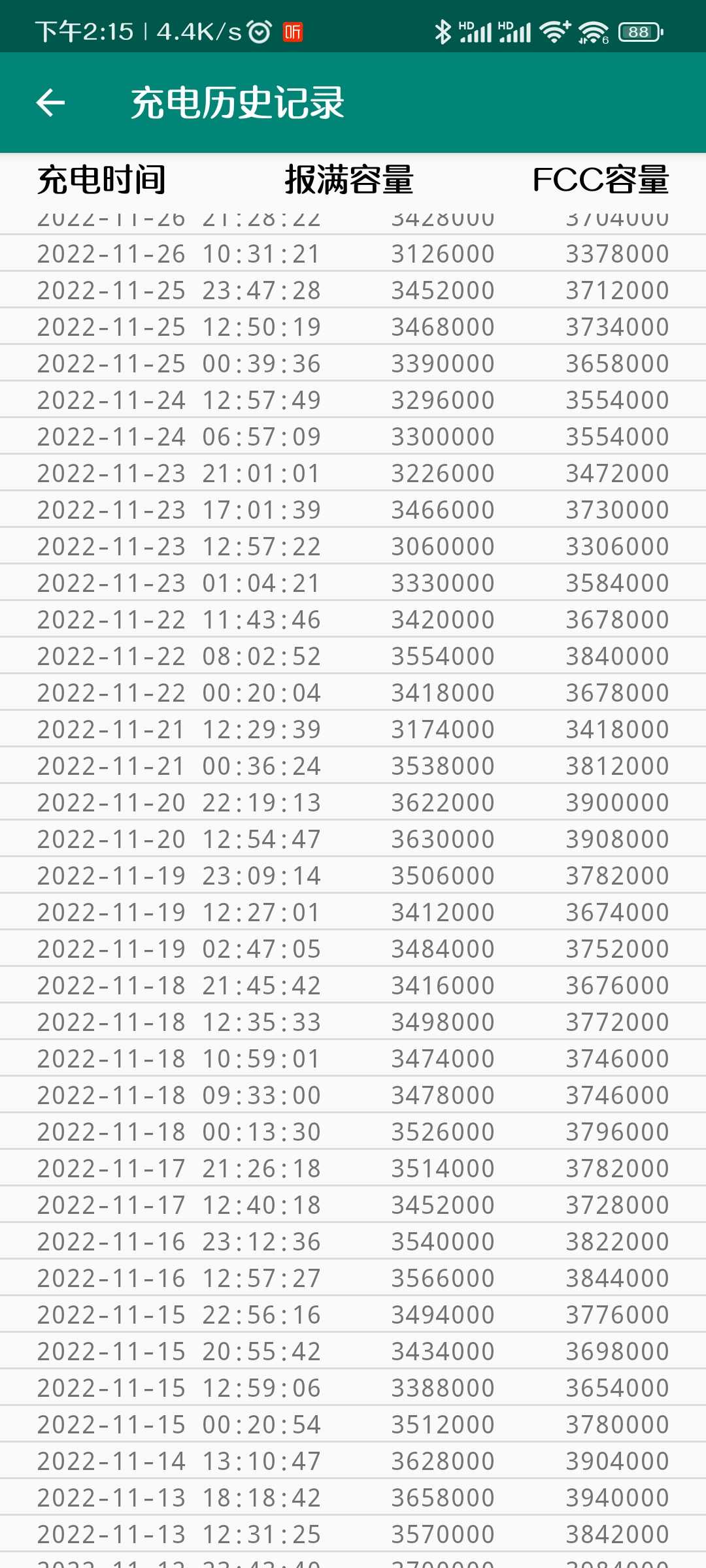The width and height of the screenshot is (706, 1568).
Task: Go back from the charging history screen
Action: [x=50, y=103]
